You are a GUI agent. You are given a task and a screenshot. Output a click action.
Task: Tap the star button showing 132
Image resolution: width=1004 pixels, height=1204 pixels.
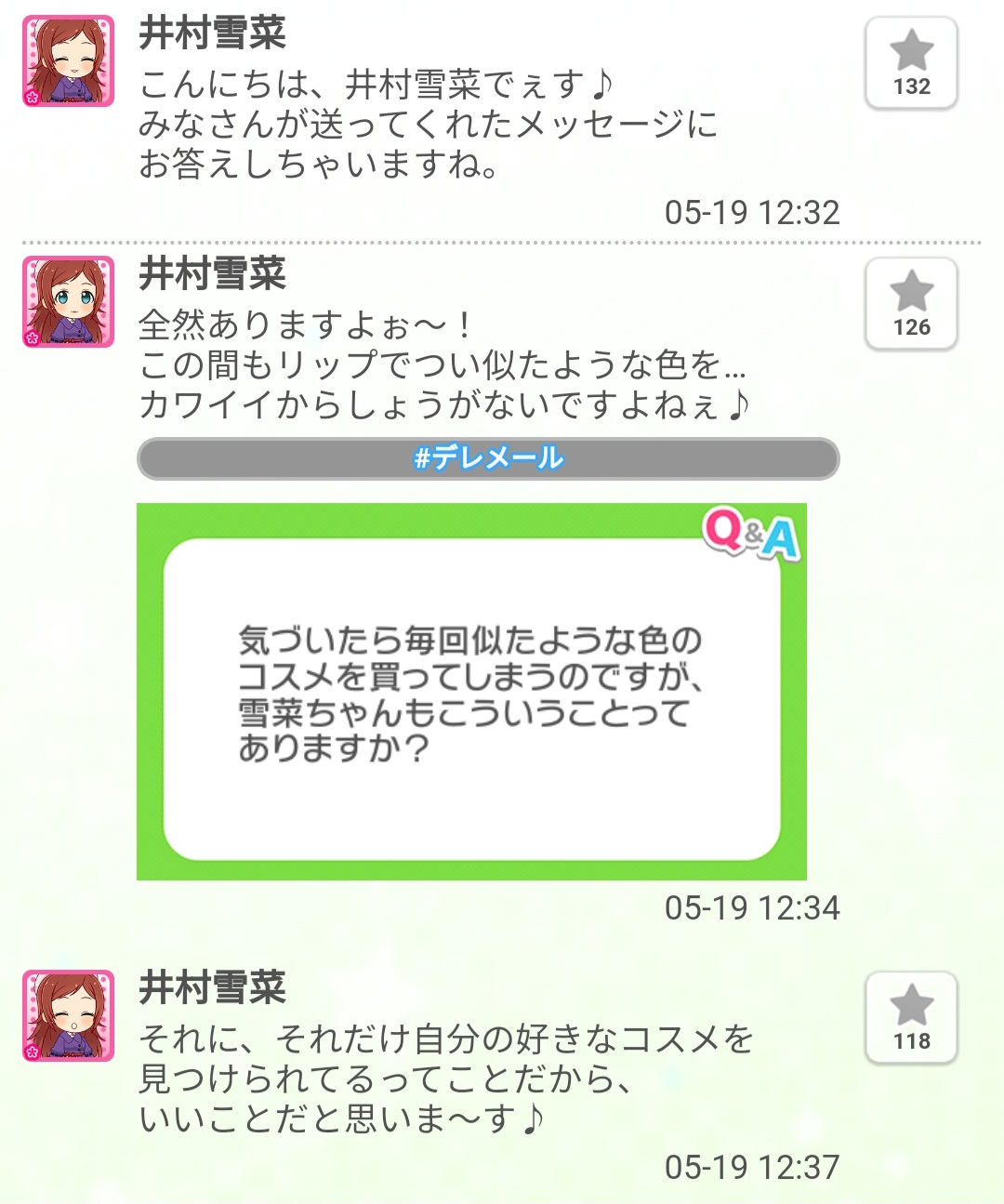pos(911,63)
